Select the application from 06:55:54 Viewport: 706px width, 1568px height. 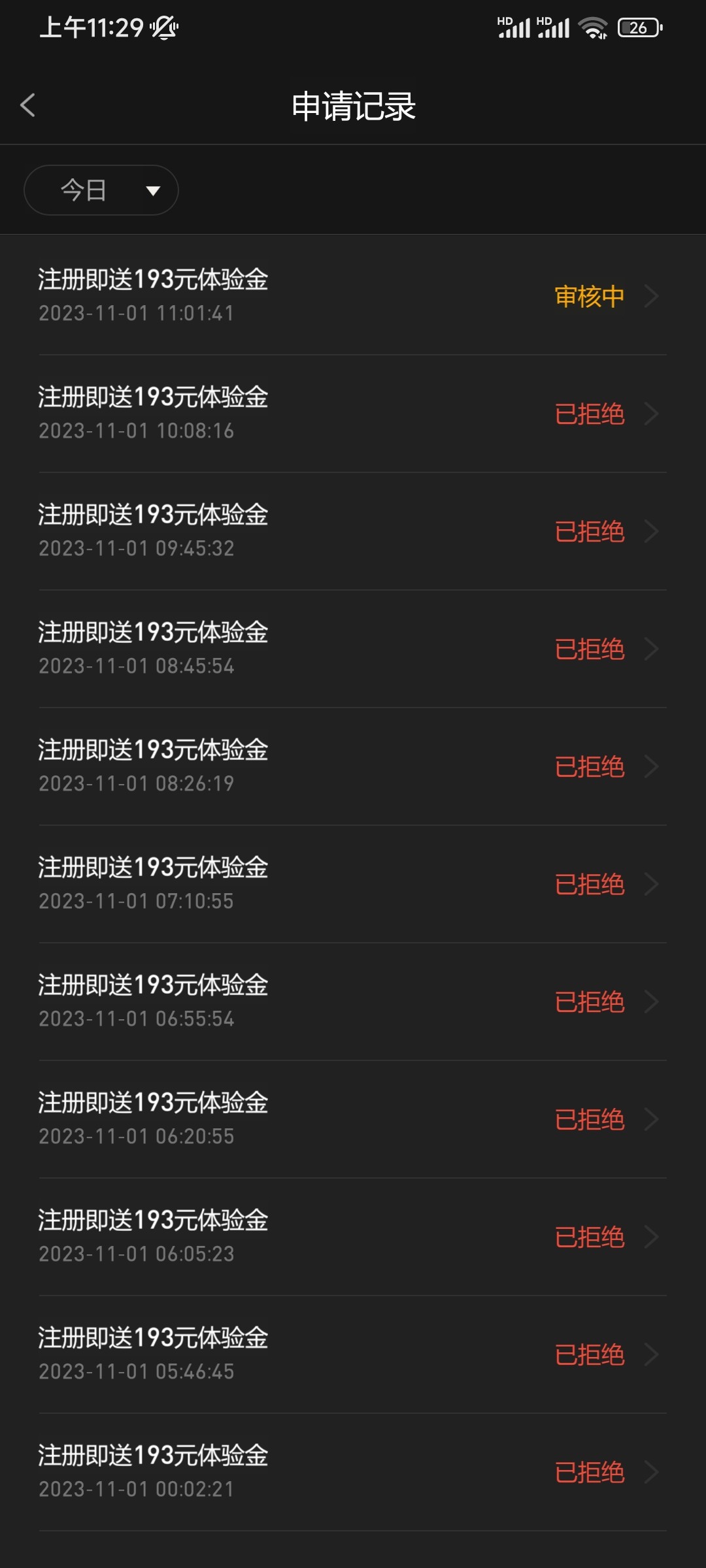(353, 1002)
